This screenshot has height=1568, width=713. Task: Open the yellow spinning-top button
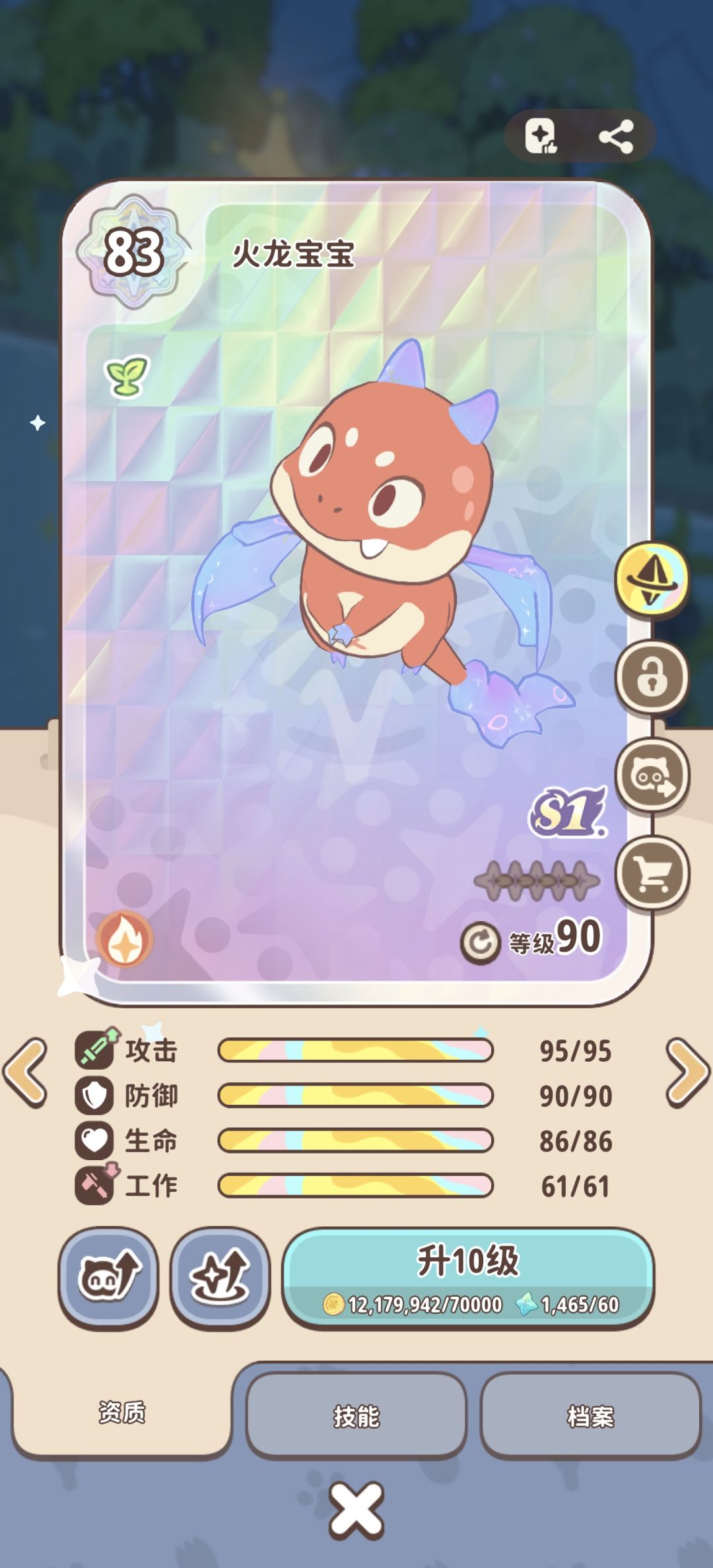pos(652,579)
